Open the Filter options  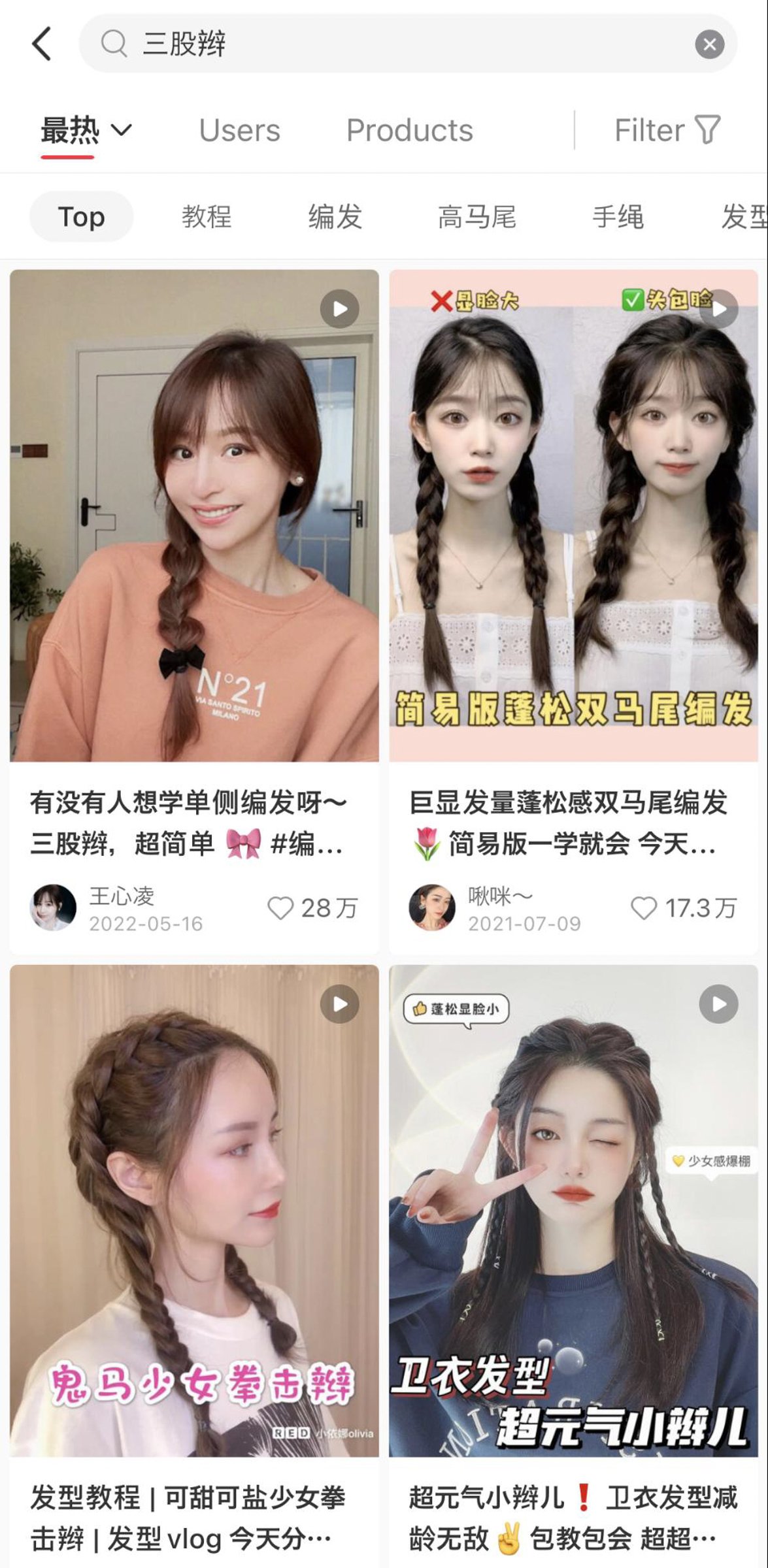point(667,130)
